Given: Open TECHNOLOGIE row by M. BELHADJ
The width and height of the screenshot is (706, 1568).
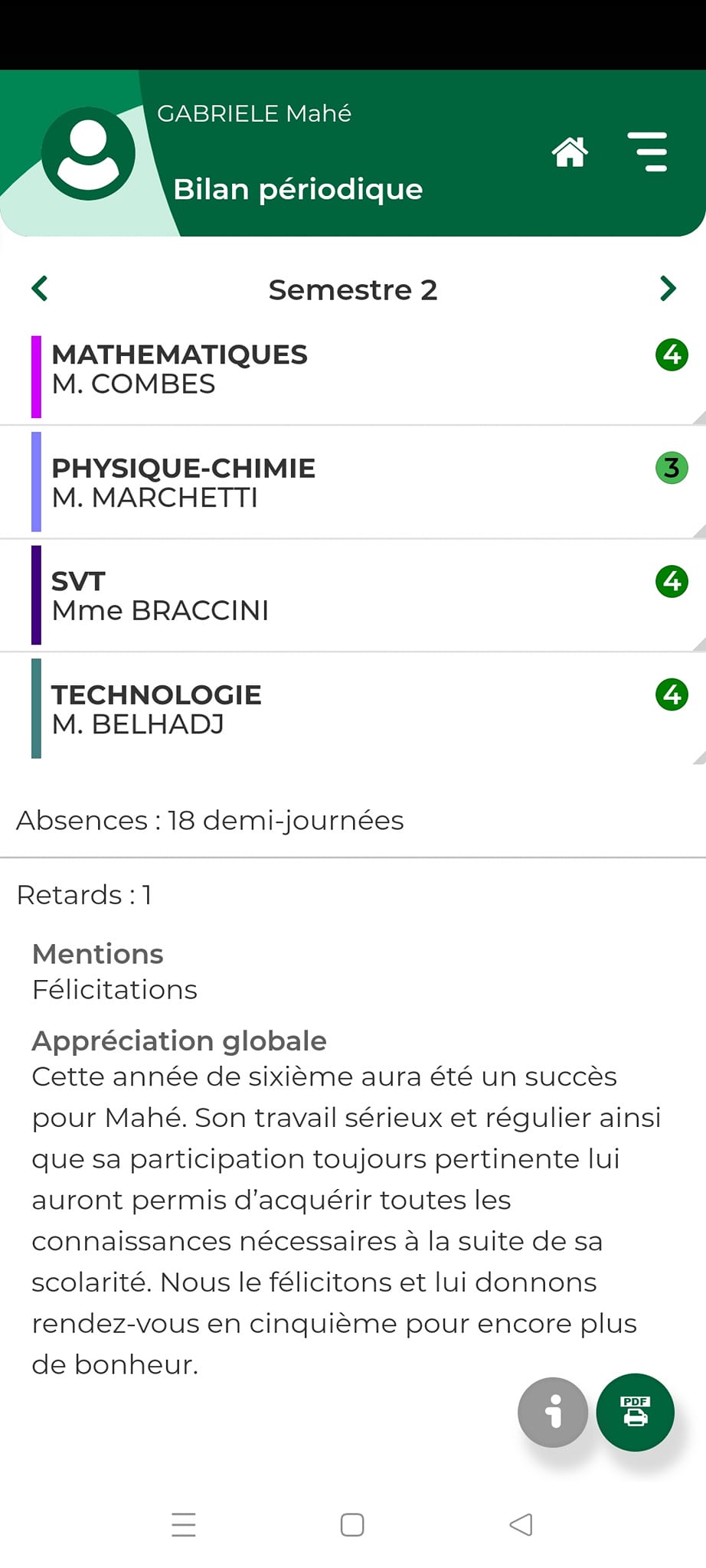Looking at the screenshot, I should coord(353,709).
